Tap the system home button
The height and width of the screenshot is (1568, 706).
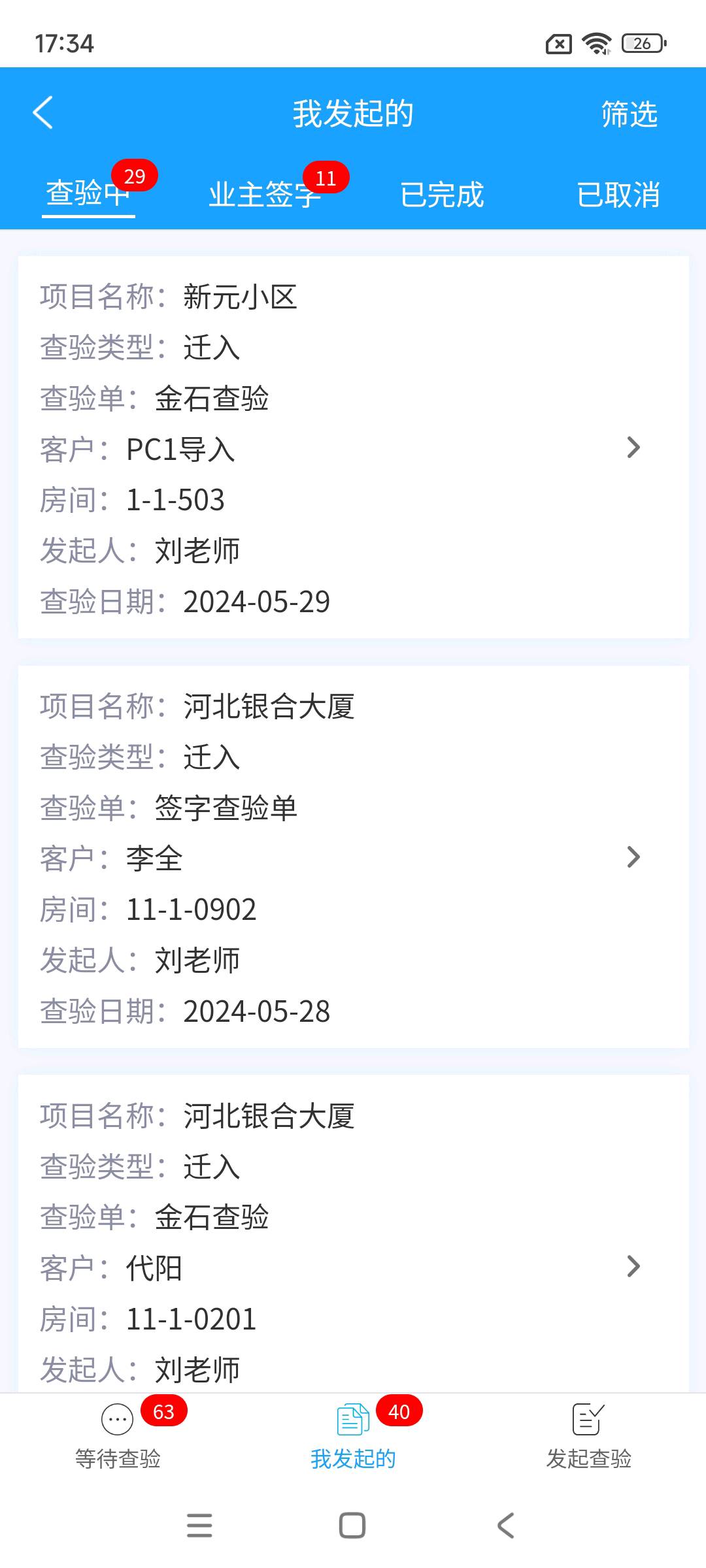(352, 1526)
